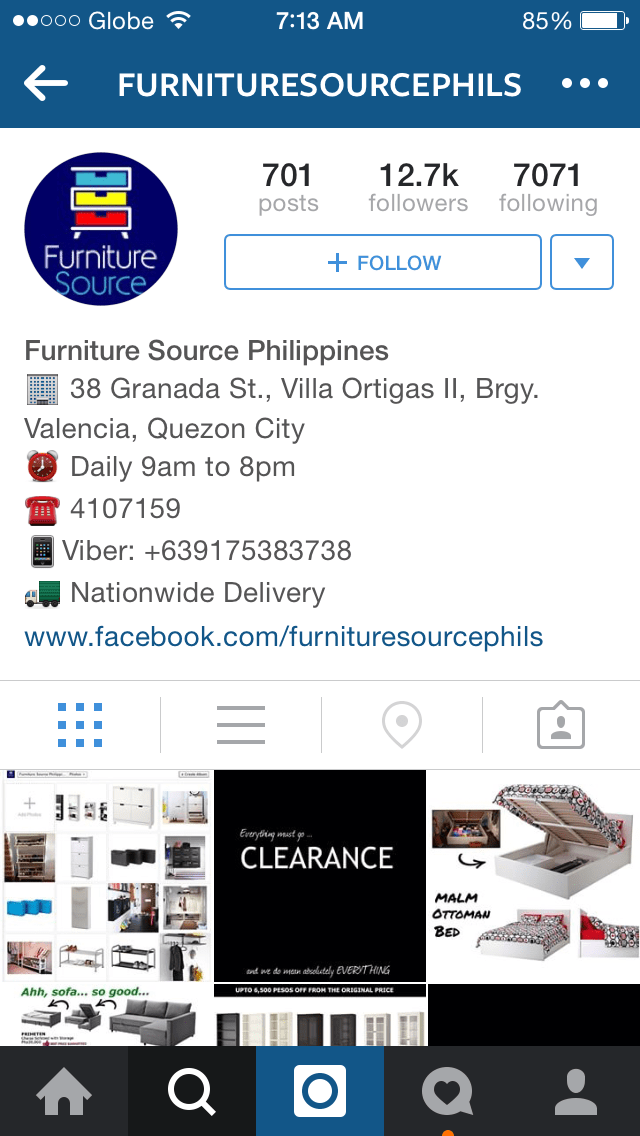This screenshot has width=640, height=1136.
Task: Open the Search and Explore tab
Action: click(192, 1091)
